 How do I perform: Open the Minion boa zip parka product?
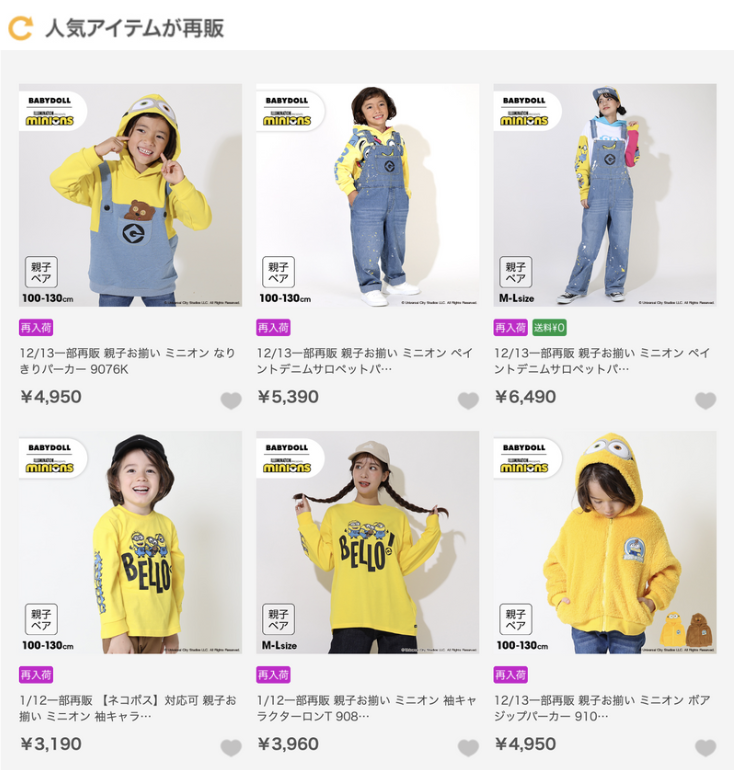pyautogui.click(x=604, y=542)
